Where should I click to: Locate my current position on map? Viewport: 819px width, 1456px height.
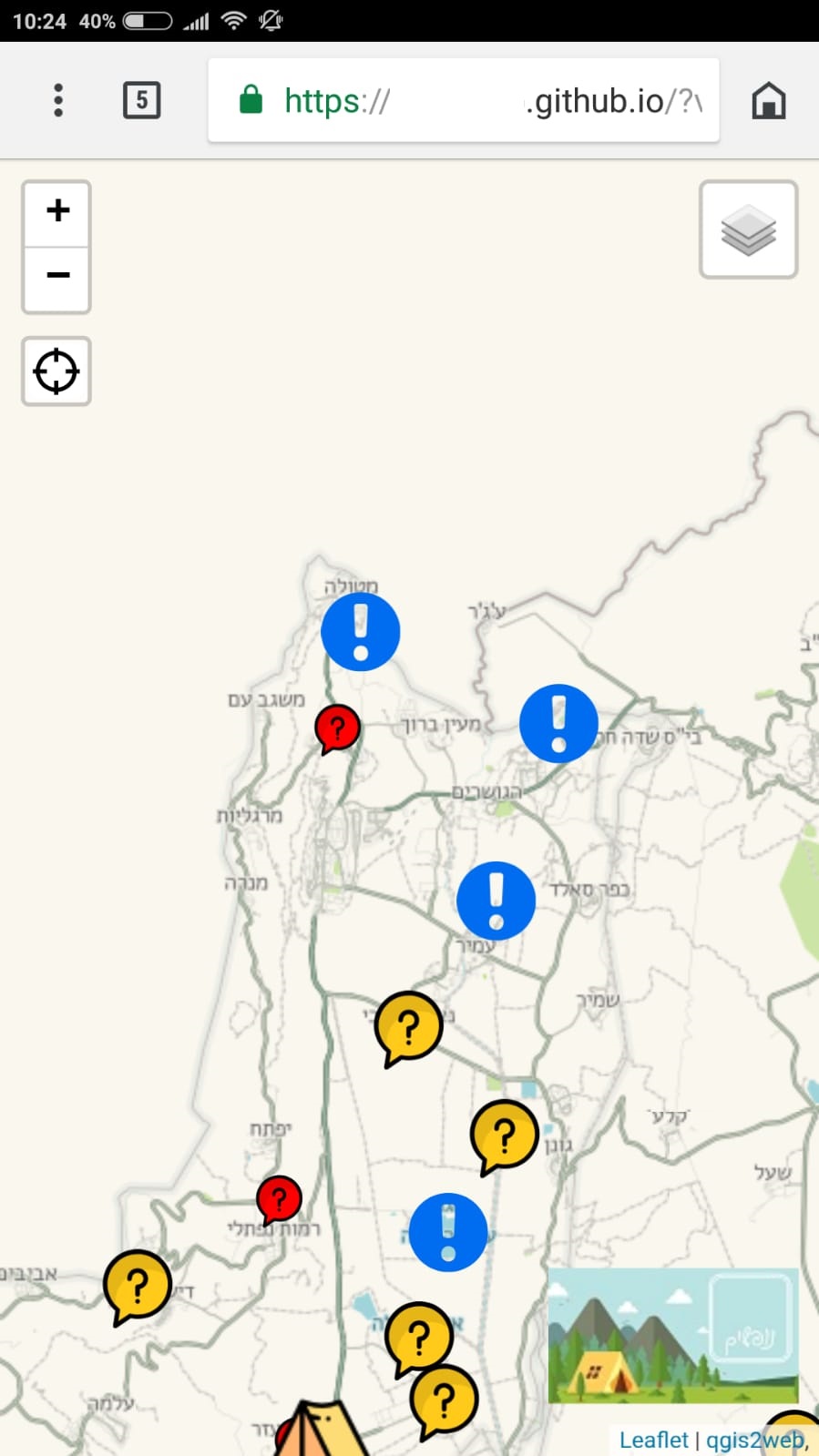click(x=56, y=372)
